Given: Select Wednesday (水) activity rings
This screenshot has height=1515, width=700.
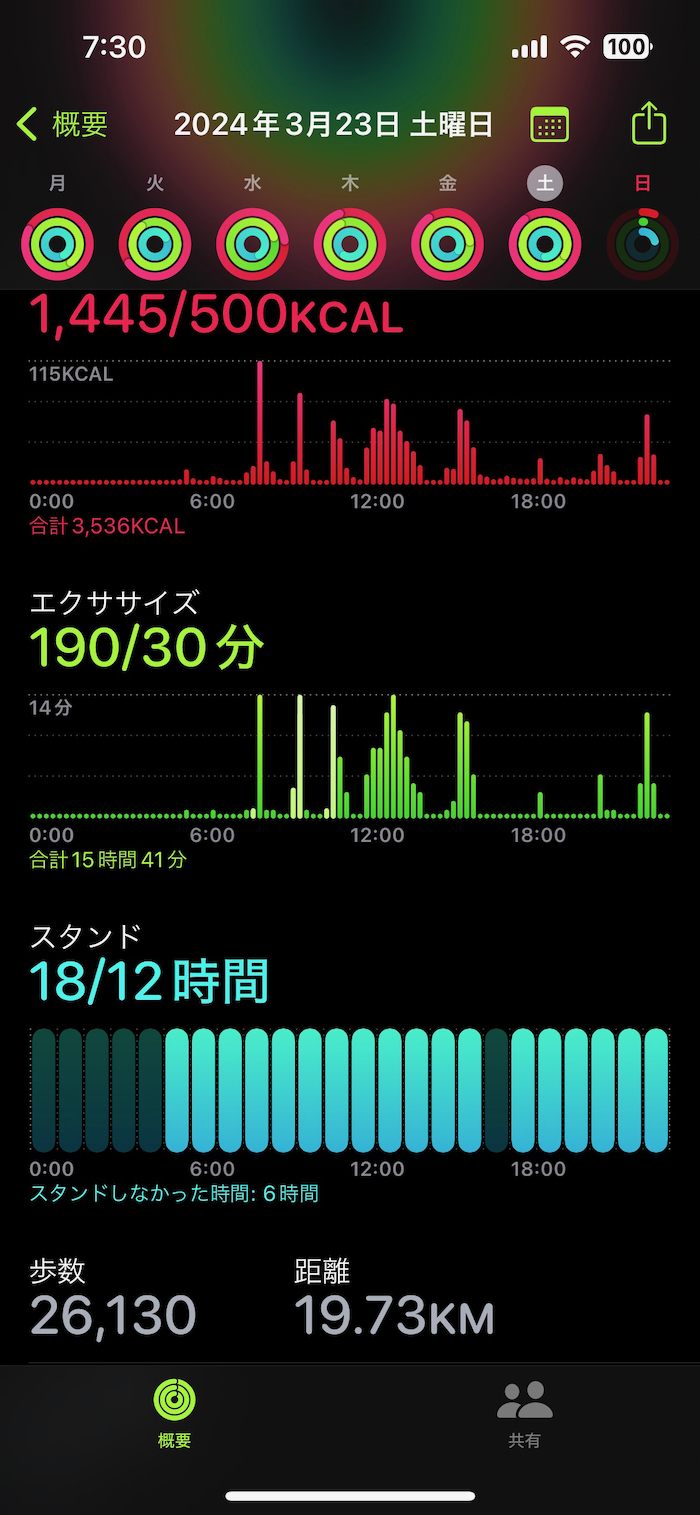Looking at the screenshot, I should 253,243.
